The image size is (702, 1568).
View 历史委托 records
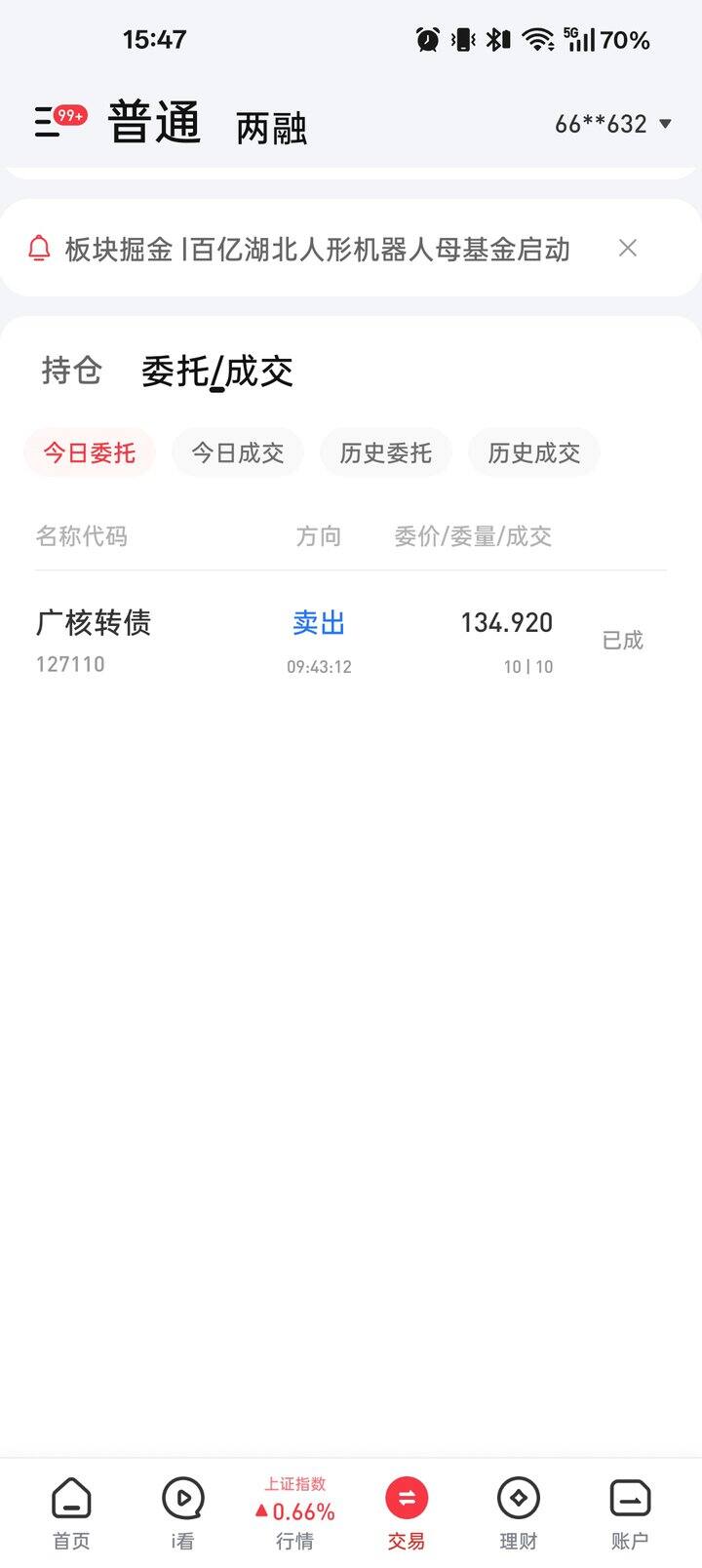point(385,452)
